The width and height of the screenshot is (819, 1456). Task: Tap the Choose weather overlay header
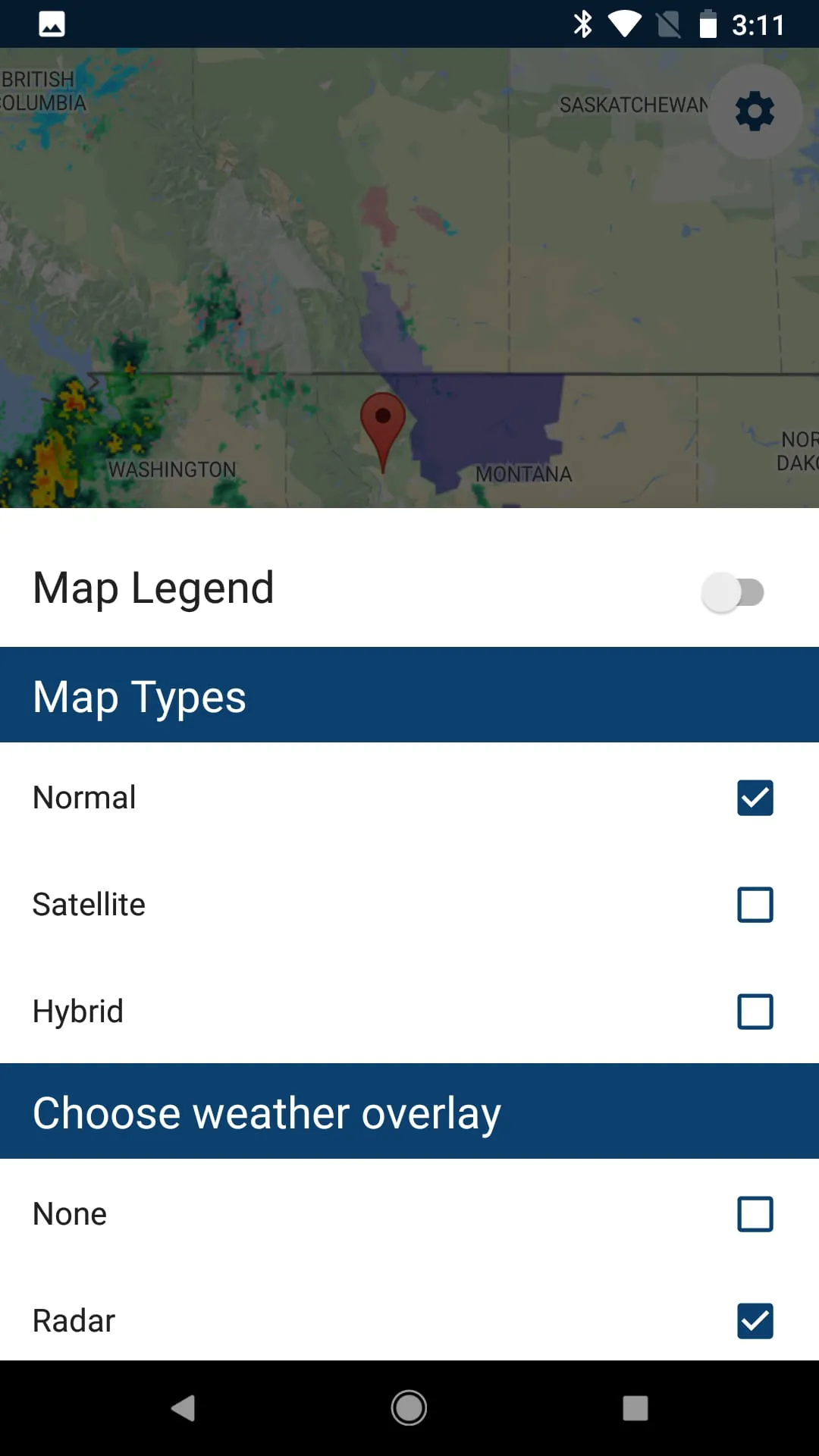265,1111
